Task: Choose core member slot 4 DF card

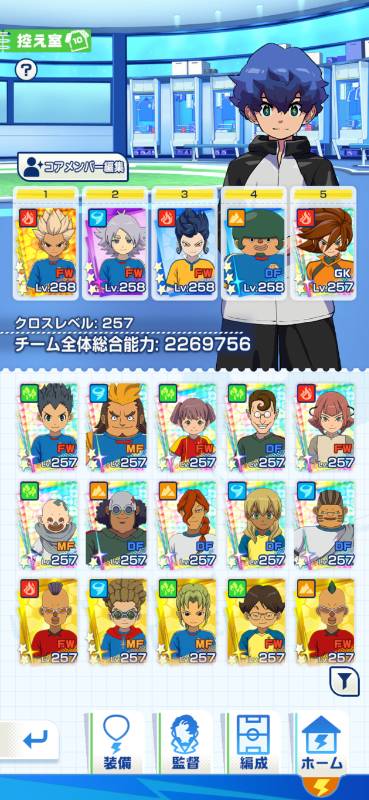Action: [x=254, y=243]
